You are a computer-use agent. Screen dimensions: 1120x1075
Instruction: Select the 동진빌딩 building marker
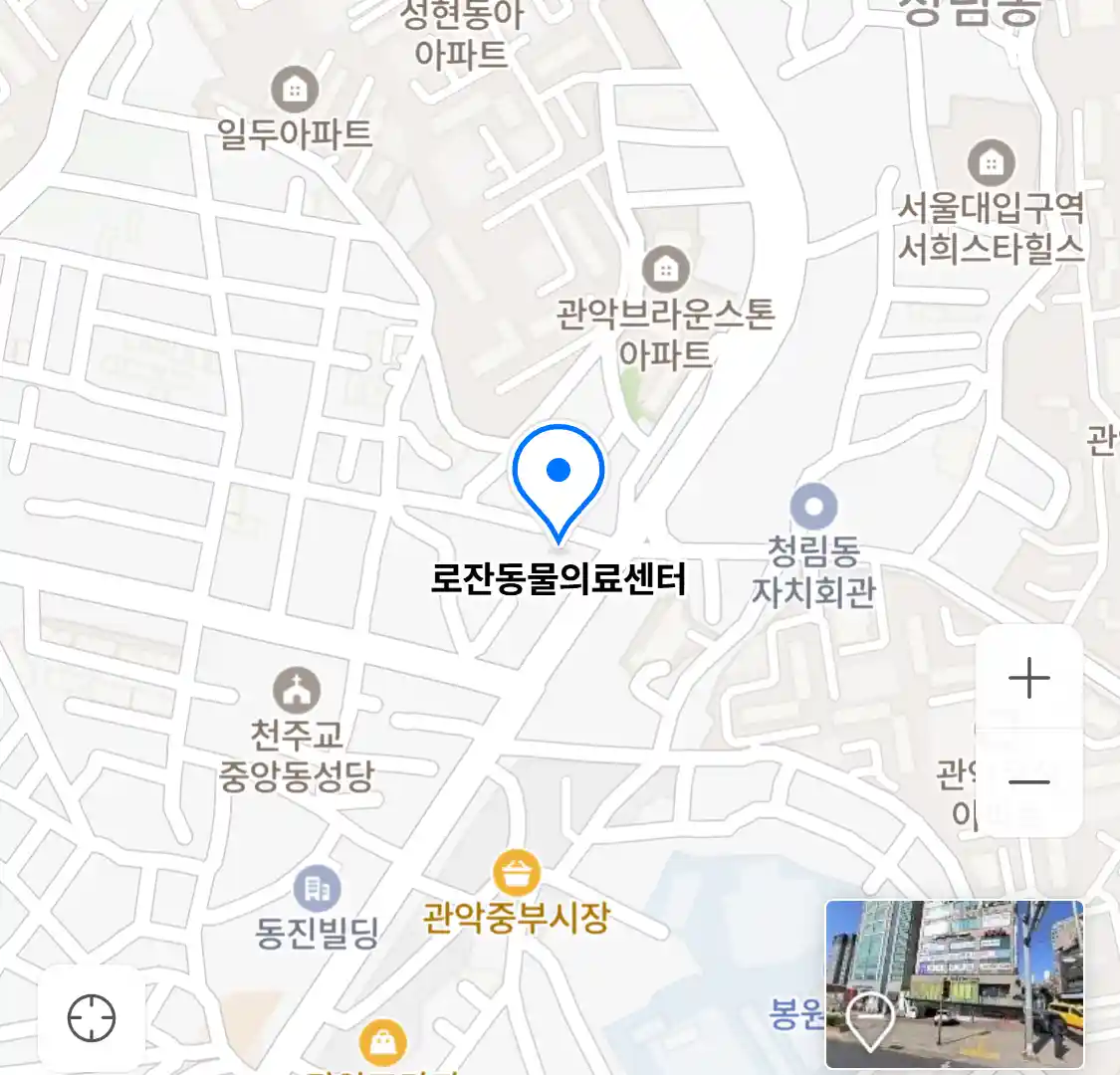coord(318,889)
